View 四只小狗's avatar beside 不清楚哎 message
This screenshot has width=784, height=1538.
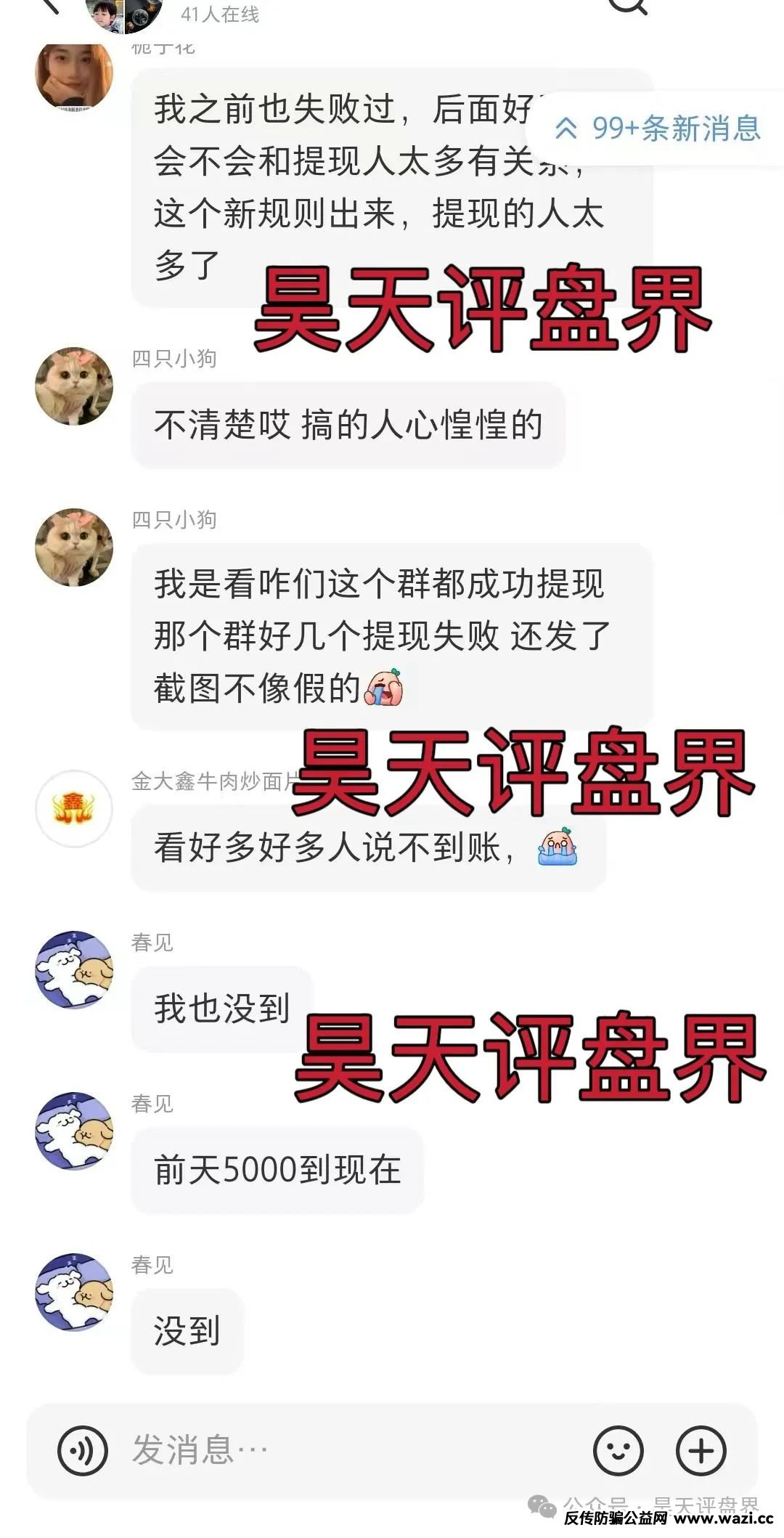pyautogui.click(x=74, y=386)
